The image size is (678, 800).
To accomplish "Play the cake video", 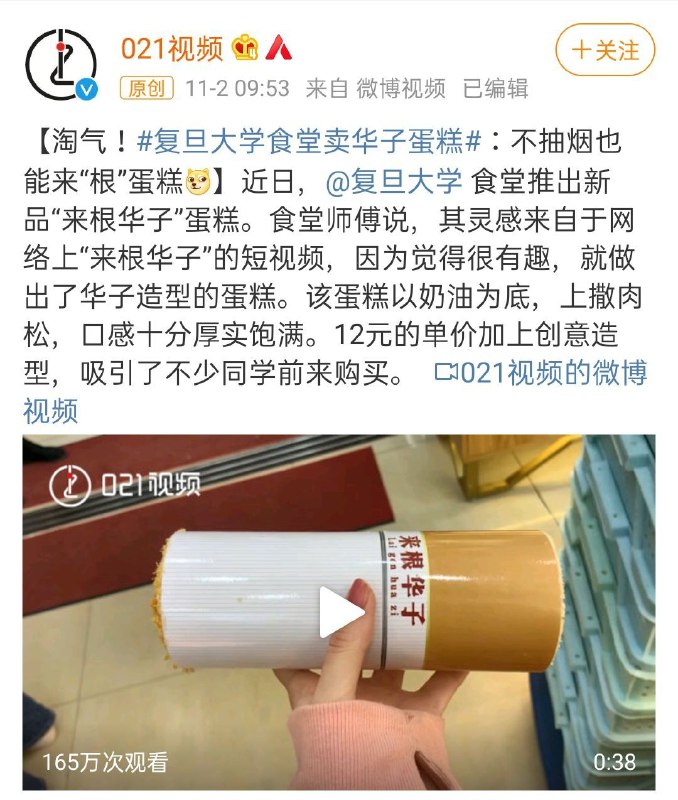I will tap(339, 612).
